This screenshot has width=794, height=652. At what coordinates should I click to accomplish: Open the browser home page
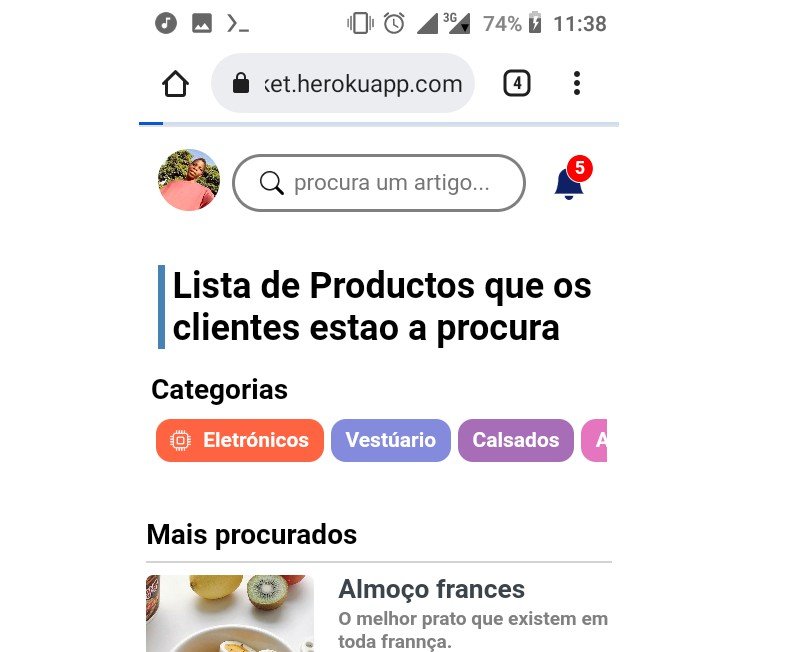click(x=175, y=84)
